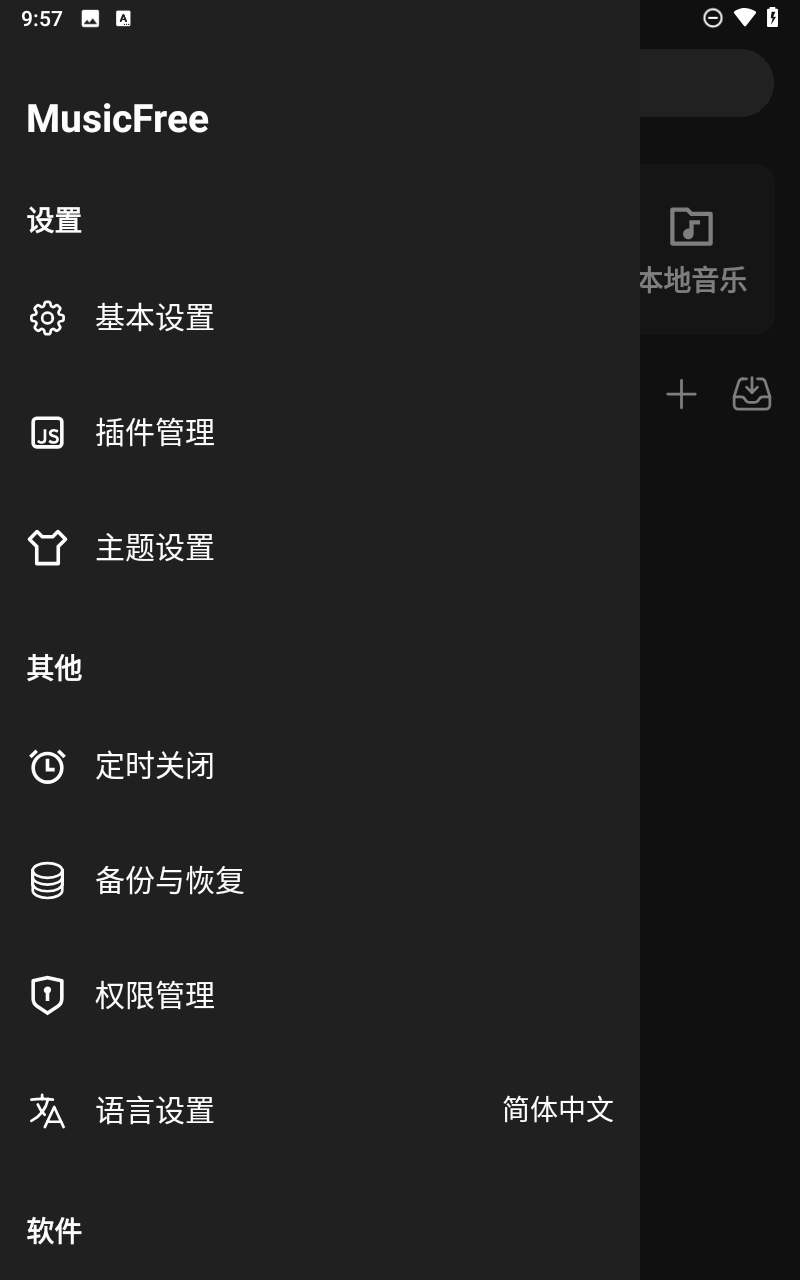This screenshot has width=800, height=1280.
Task: Open 基本设置 basic settings
Action: 320,318
